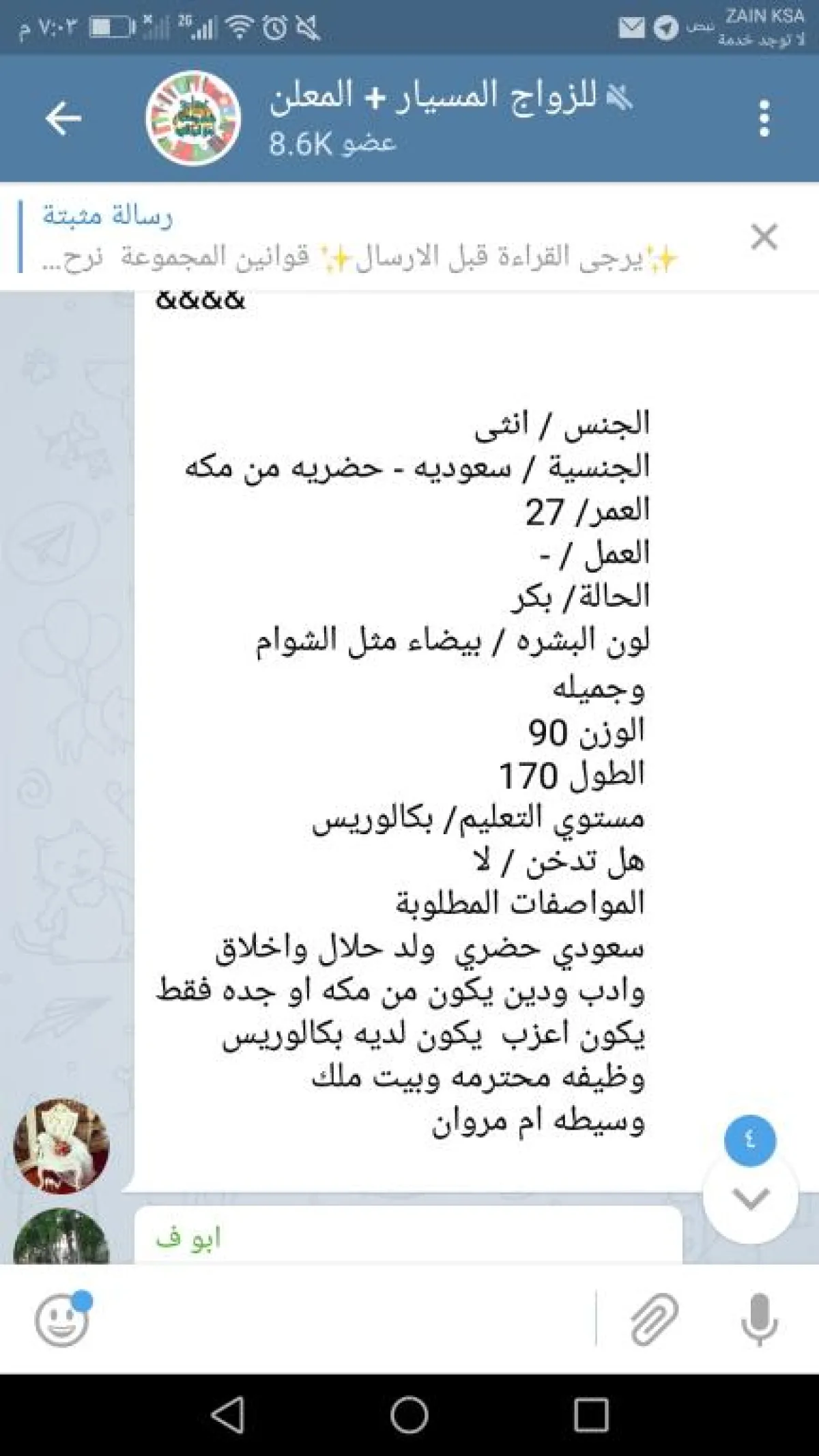Tap the message input field
819x1456 pixels.
[341, 1319]
